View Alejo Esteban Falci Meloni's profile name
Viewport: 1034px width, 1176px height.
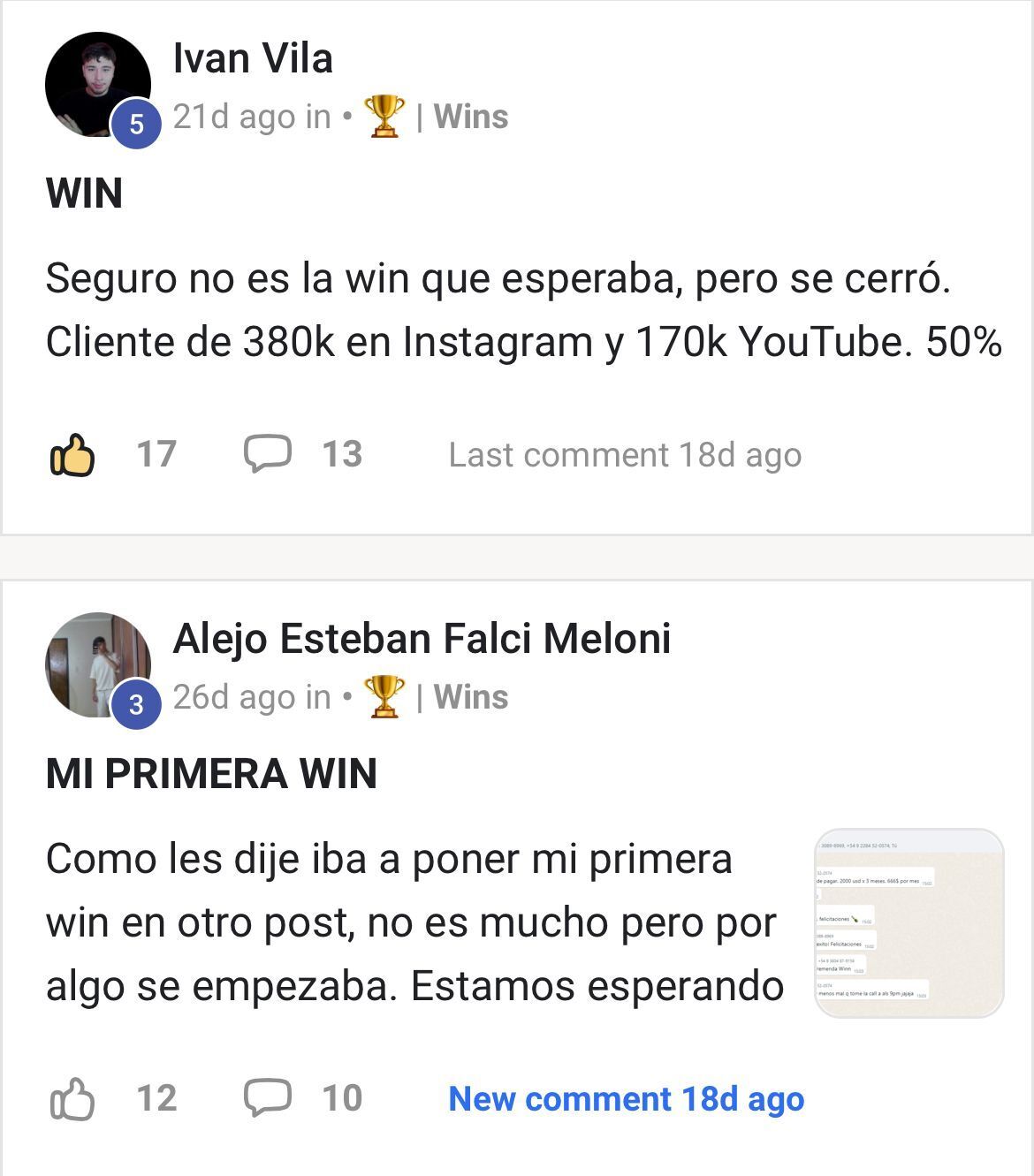[x=422, y=639]
